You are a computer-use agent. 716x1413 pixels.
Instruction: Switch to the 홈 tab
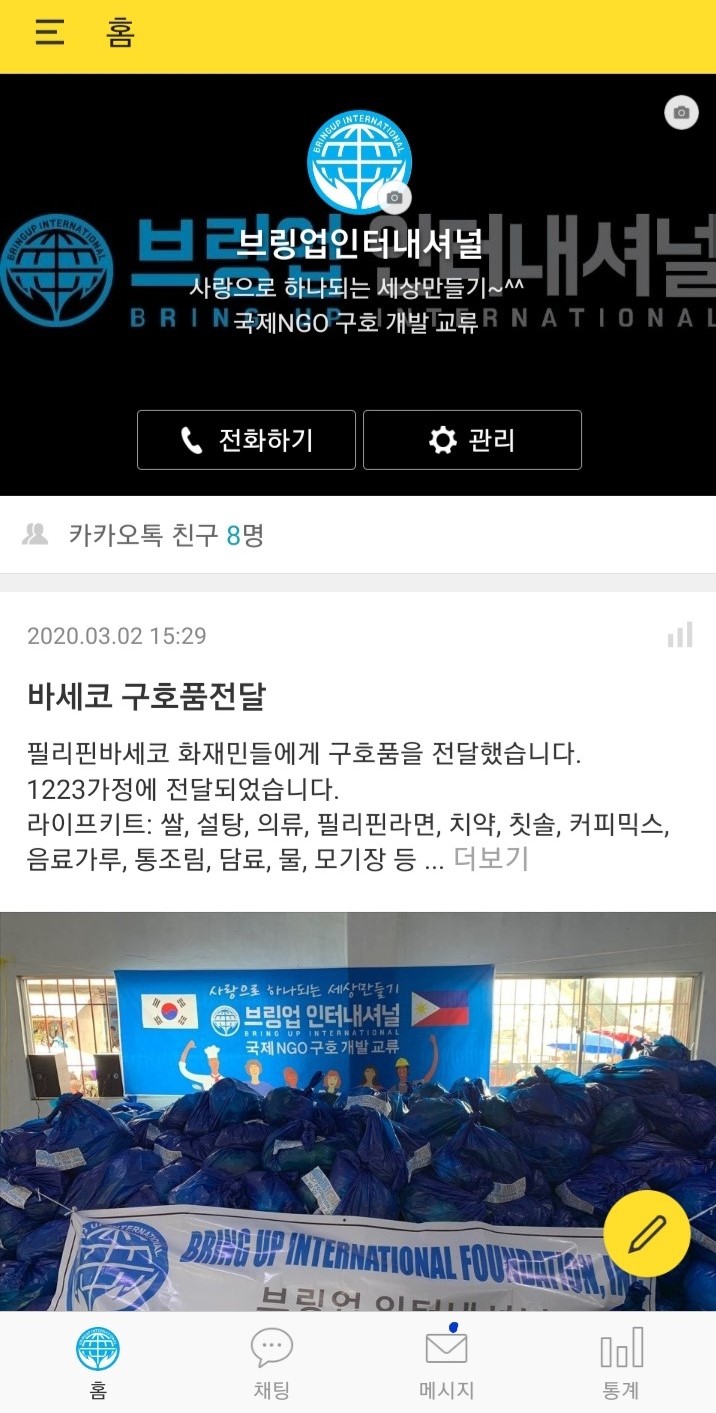[x=98, y=1362]
